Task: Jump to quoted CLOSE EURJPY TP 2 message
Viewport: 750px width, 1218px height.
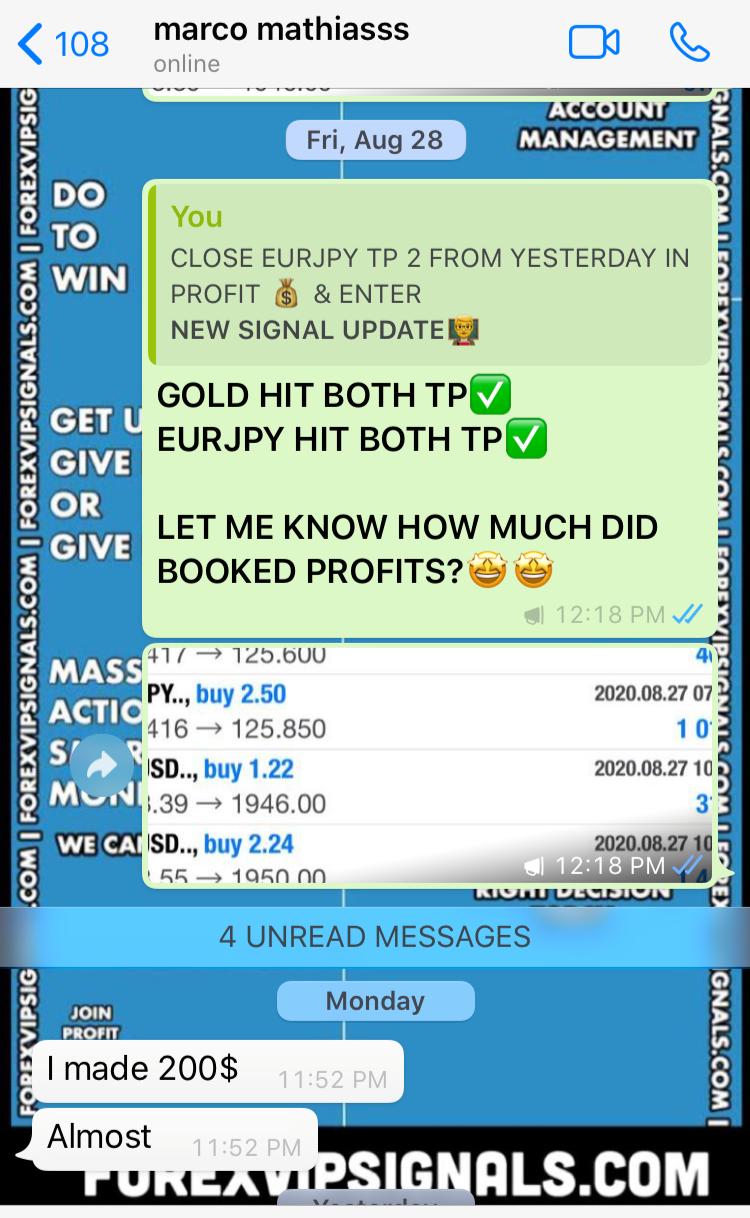Action: pyautogui.click(x=430, y=274)
